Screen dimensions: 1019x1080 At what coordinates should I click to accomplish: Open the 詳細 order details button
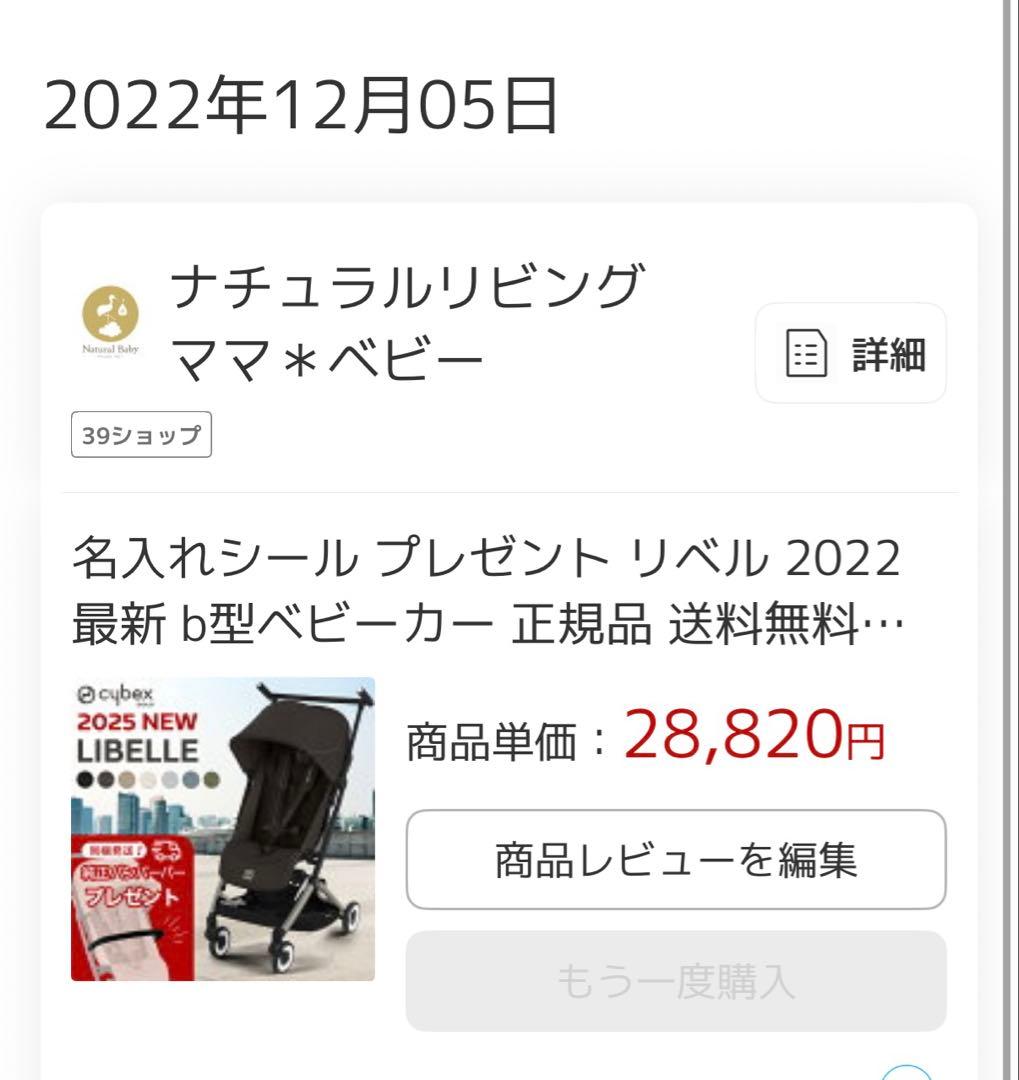click(850, 352)
